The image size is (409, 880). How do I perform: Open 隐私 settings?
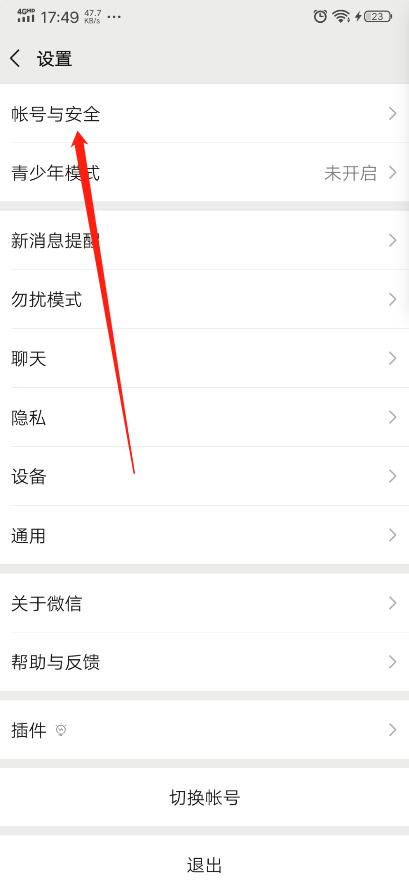[204, 417]
